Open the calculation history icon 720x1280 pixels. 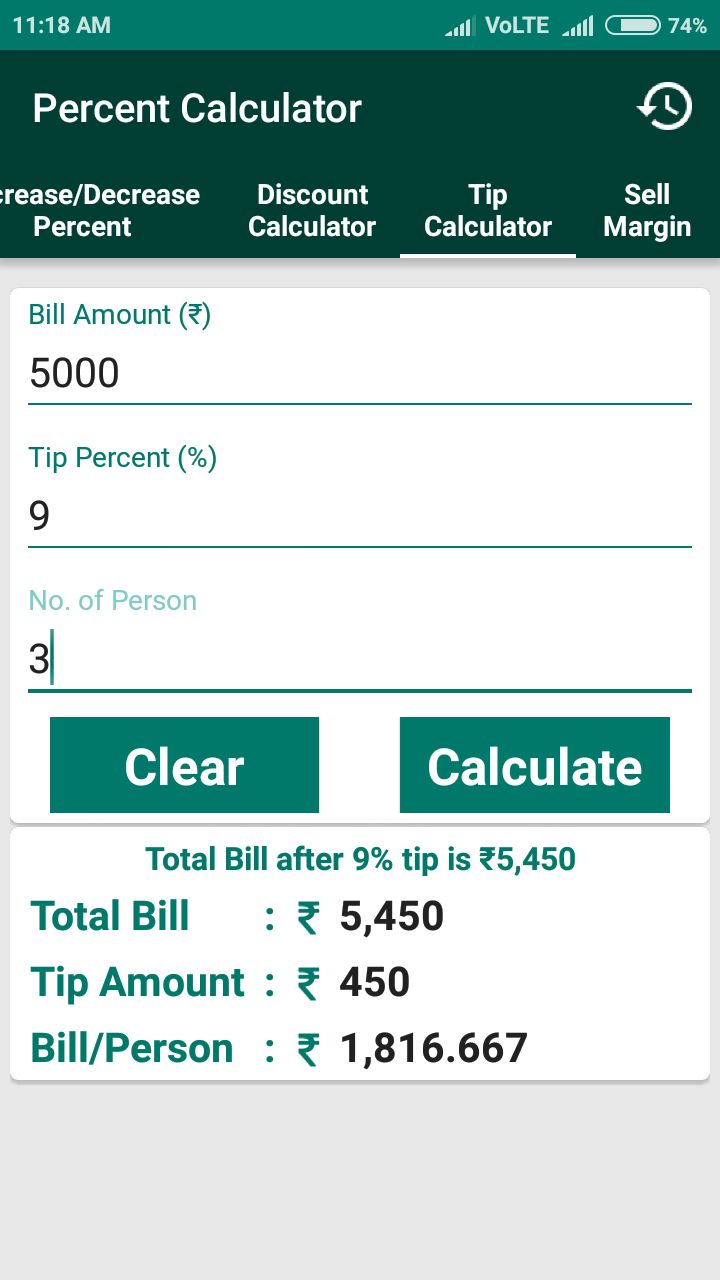(665, 107)
